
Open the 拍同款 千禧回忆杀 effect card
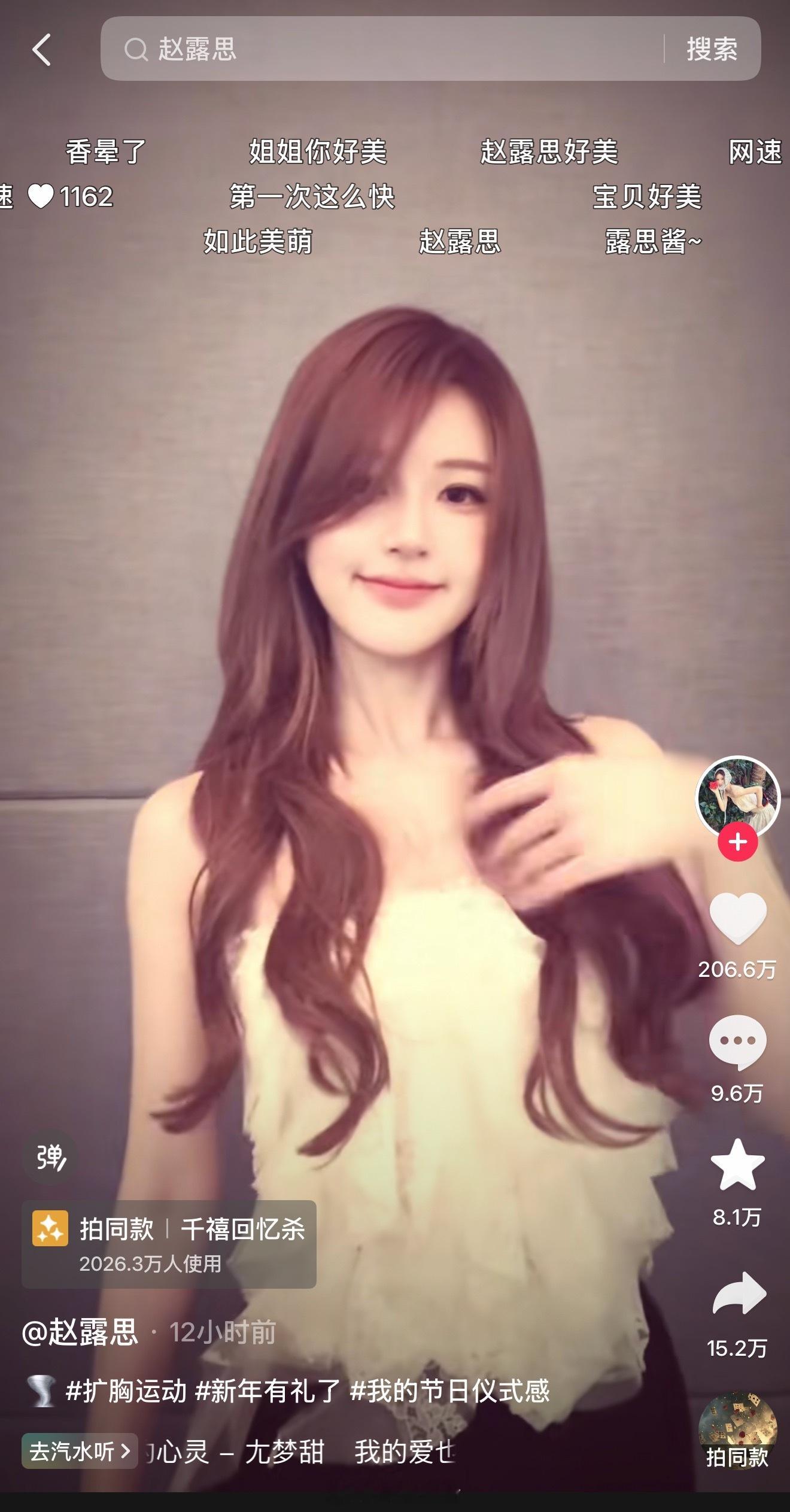point(169,1244)
